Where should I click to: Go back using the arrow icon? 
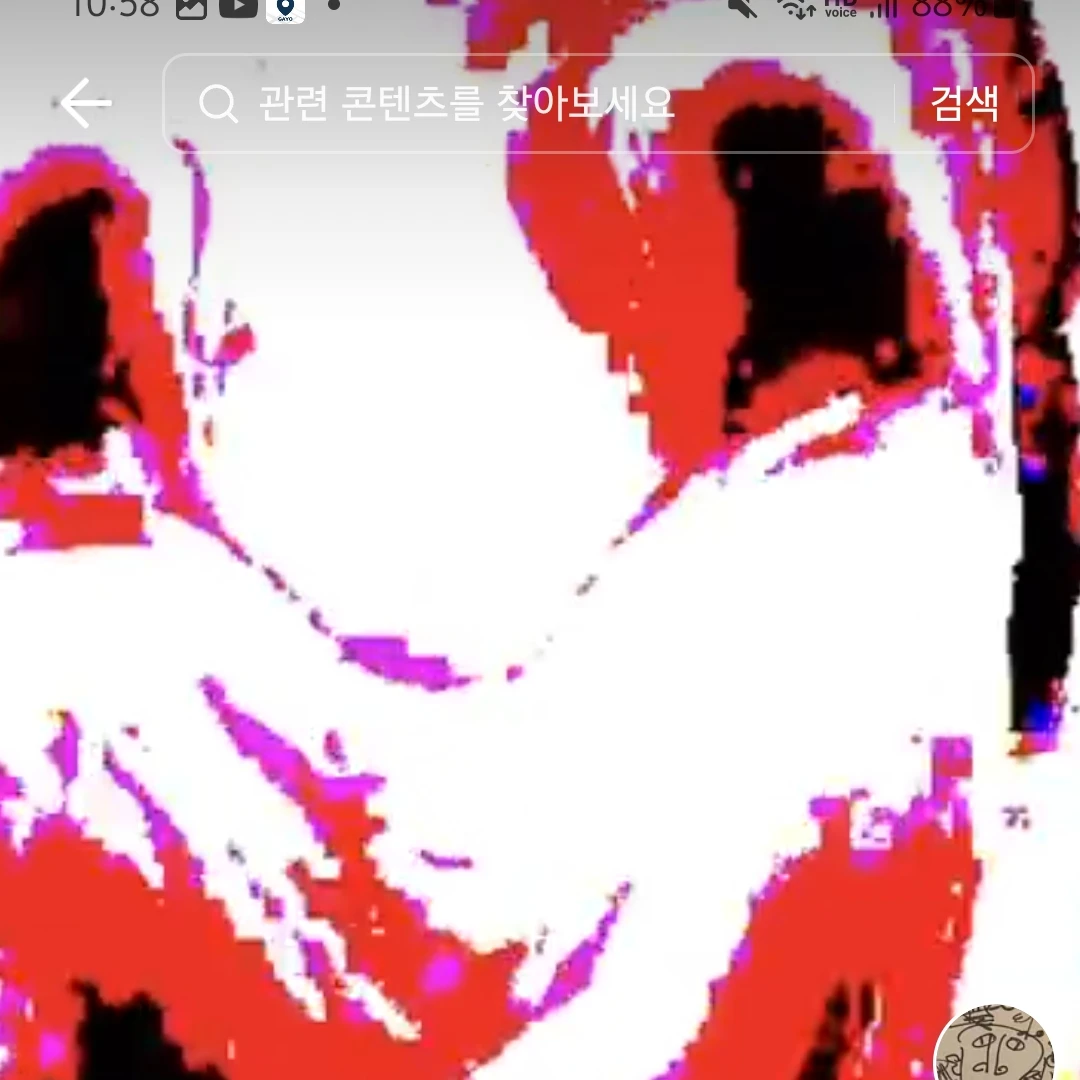pyautogui.click(x=85, y=104)
